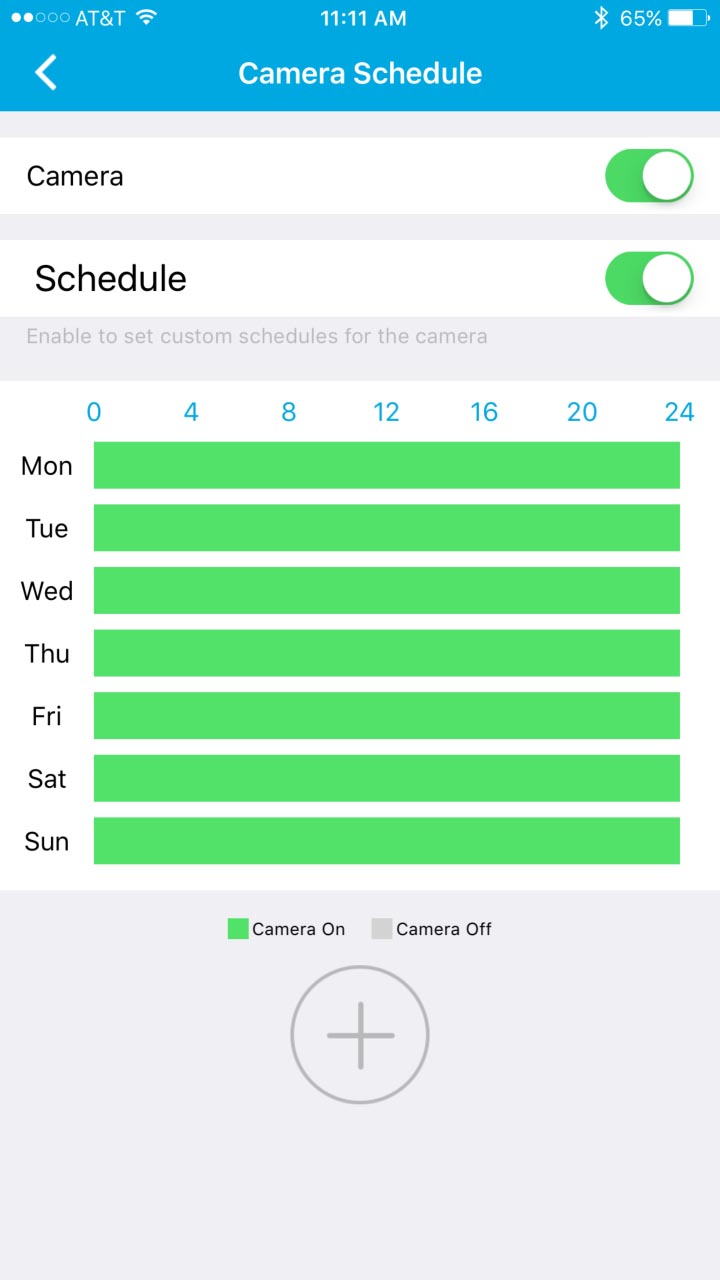Tap the Camera On legend square
The width and height of the screenshot is (720, 1280).
pyautogui.click(x=236, y=928)
